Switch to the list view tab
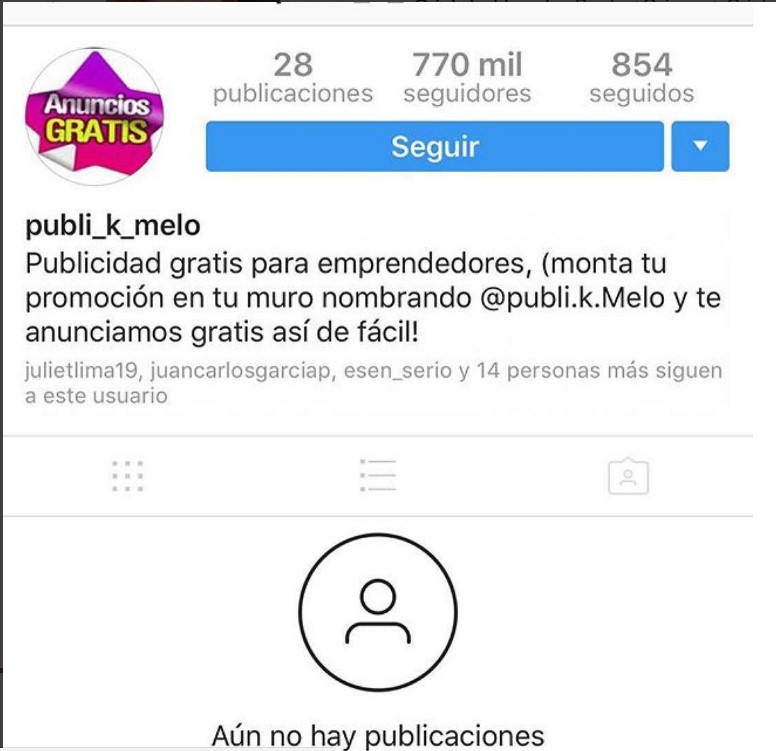 (378, 476)
